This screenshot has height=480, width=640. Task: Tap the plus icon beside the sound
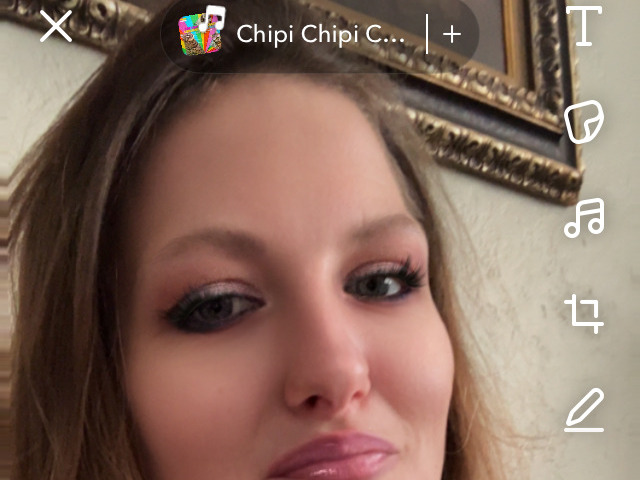pyautogui.click(x=452, y=34)
